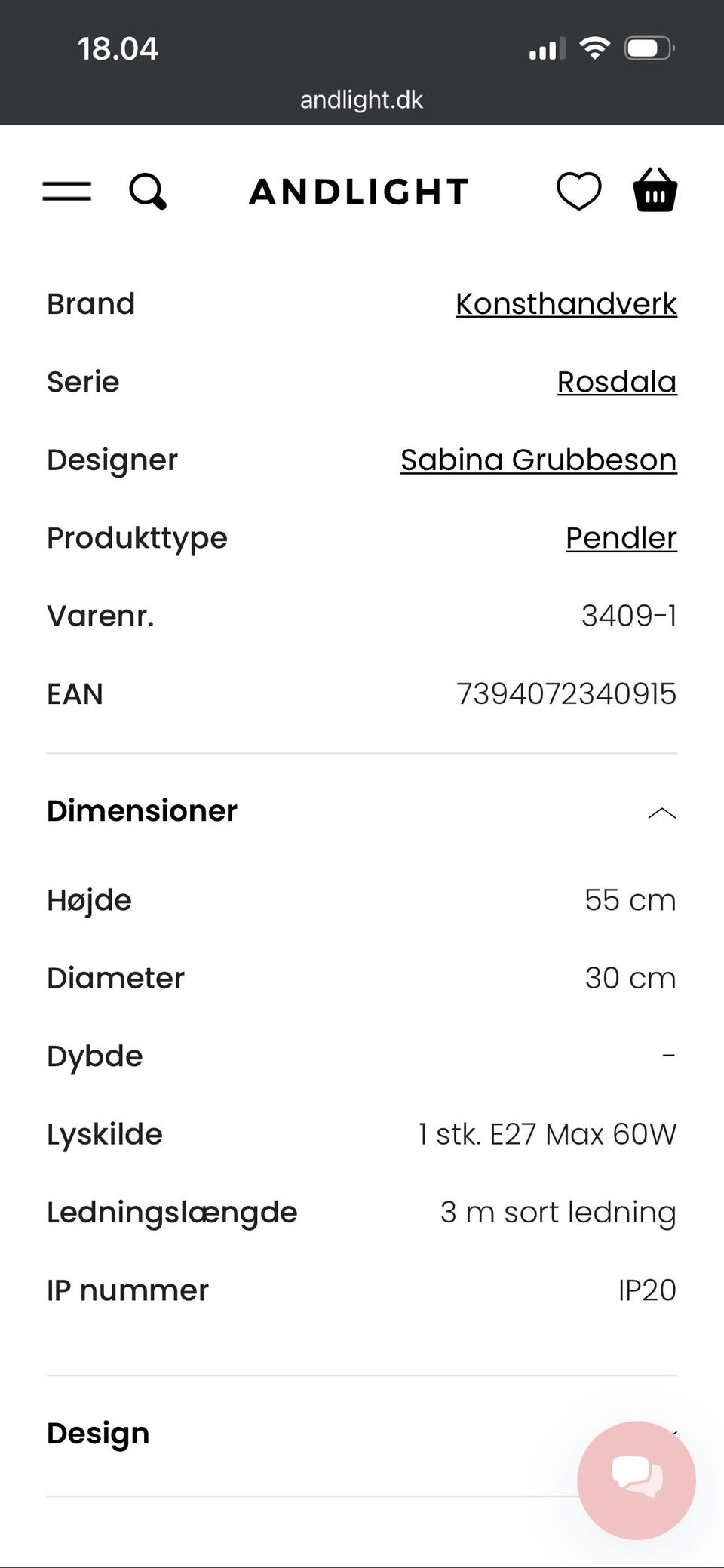
Task: Go to the ANDLIGHT home page
Action: click(x=359, y=192)
